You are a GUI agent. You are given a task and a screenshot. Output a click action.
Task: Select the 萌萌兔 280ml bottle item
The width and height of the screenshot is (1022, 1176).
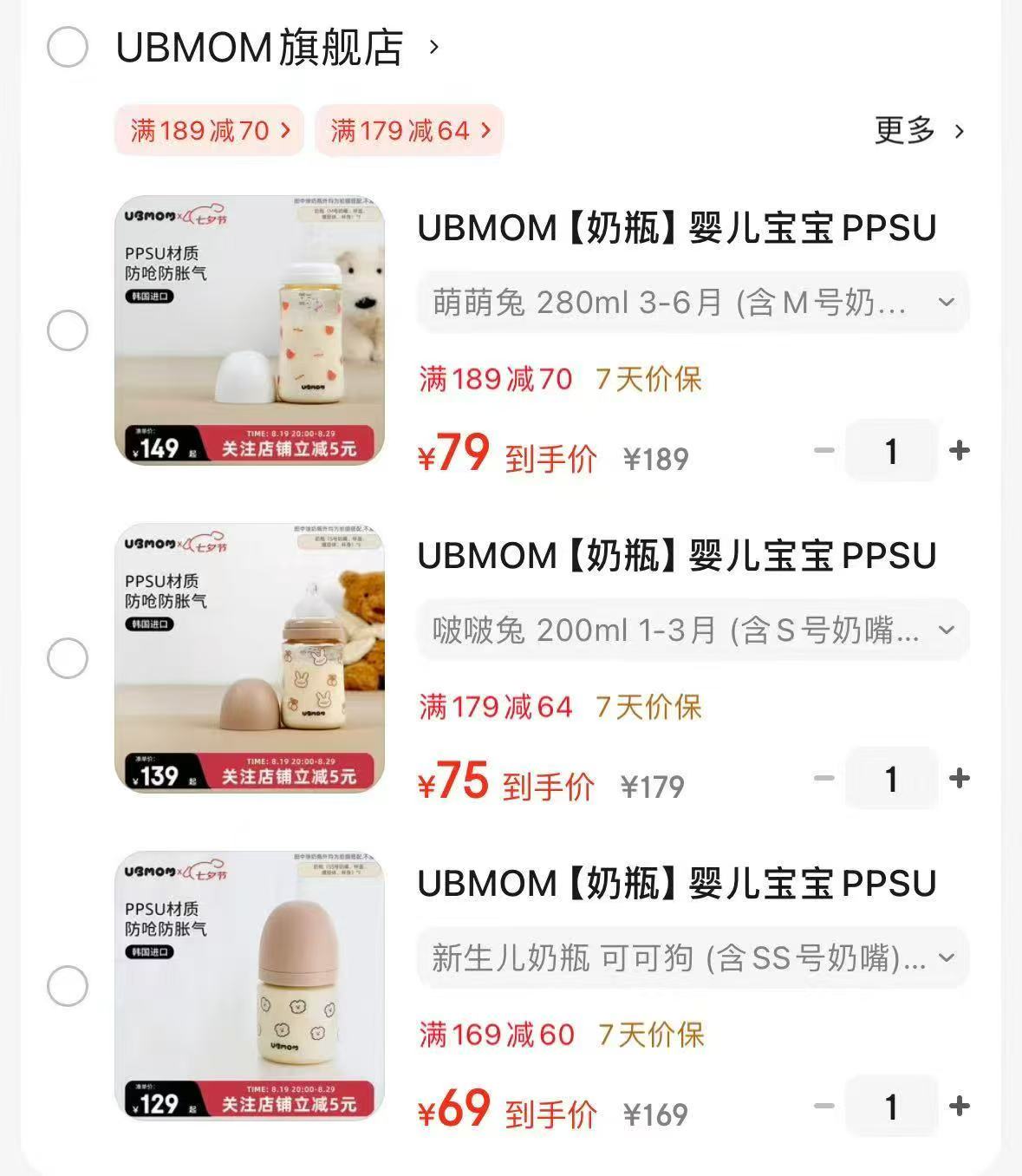(68, 330)
